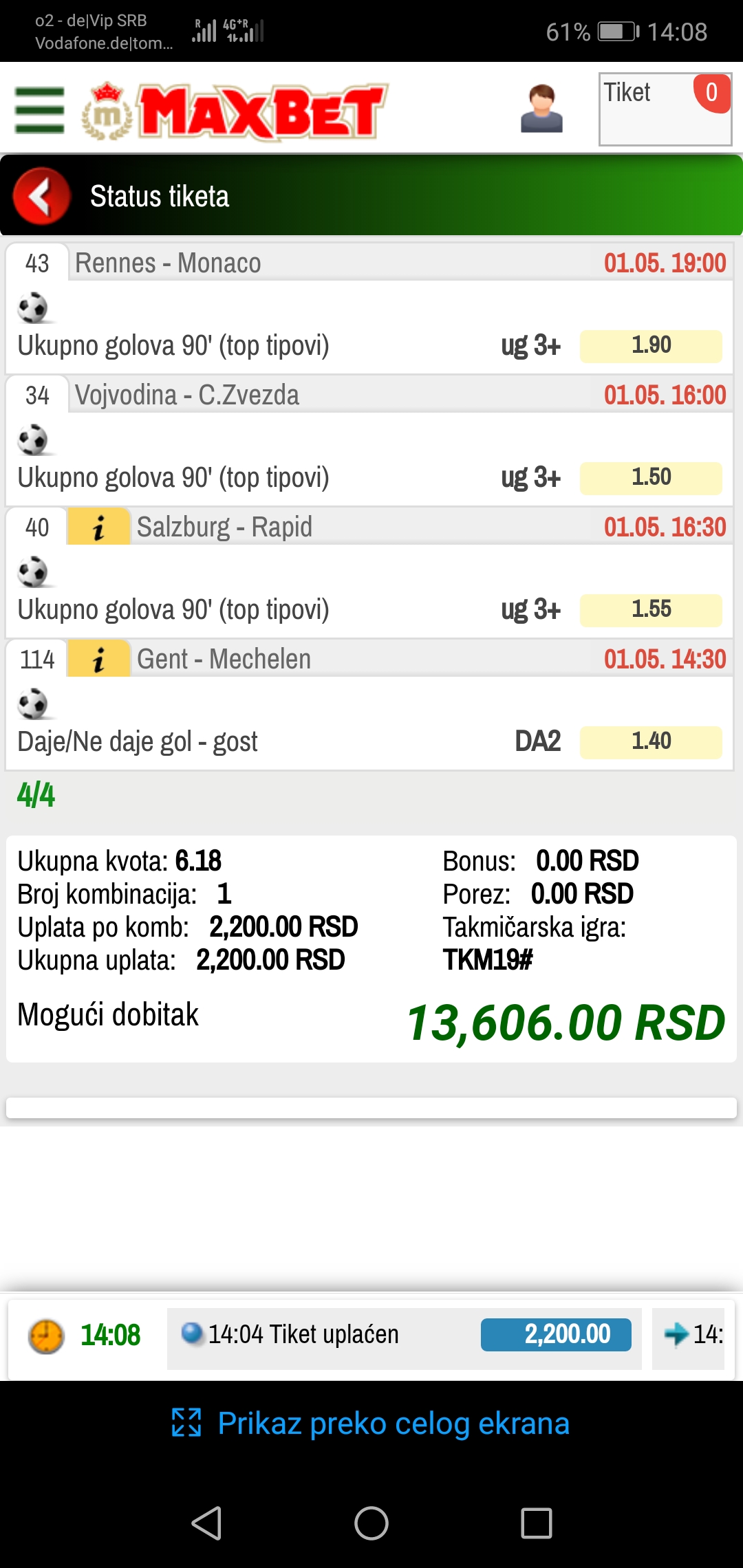Open the 14:04 Tiket uplaćen notification
Viewport: 743px width, 1568px height.
pyautogui.click(x=405, y=1335)
